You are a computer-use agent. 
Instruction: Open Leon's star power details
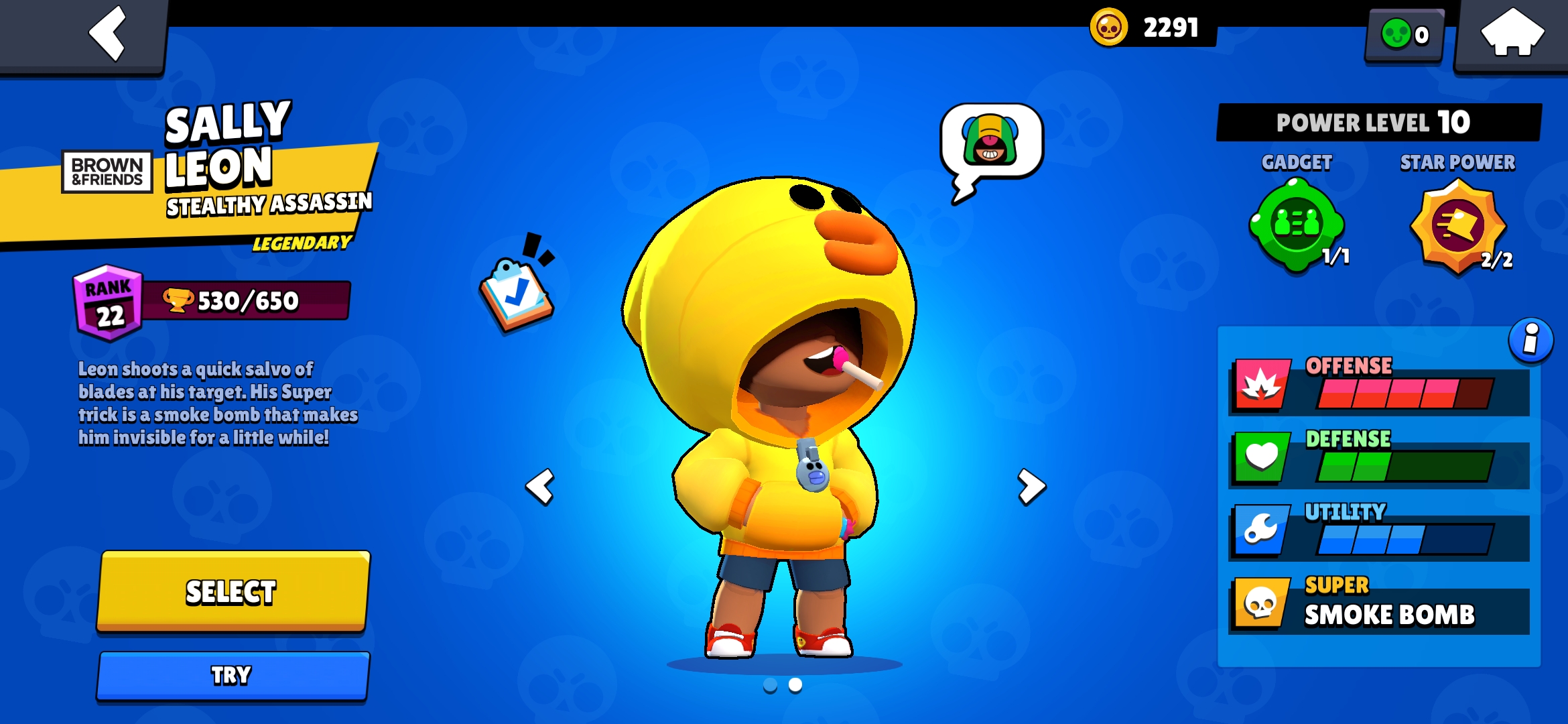pyautogui.click(x=1458, y=227)
